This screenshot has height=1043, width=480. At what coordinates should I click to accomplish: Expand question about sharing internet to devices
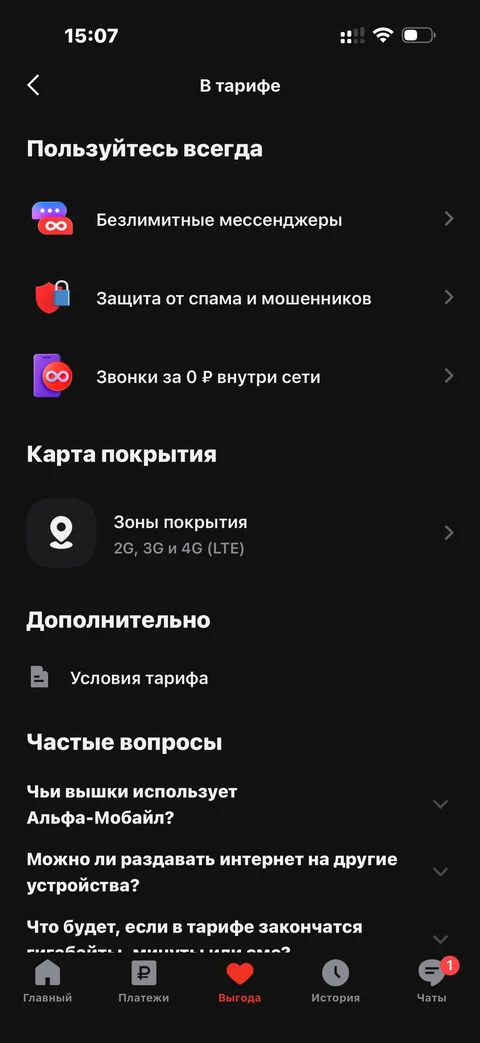click(240, 872)
